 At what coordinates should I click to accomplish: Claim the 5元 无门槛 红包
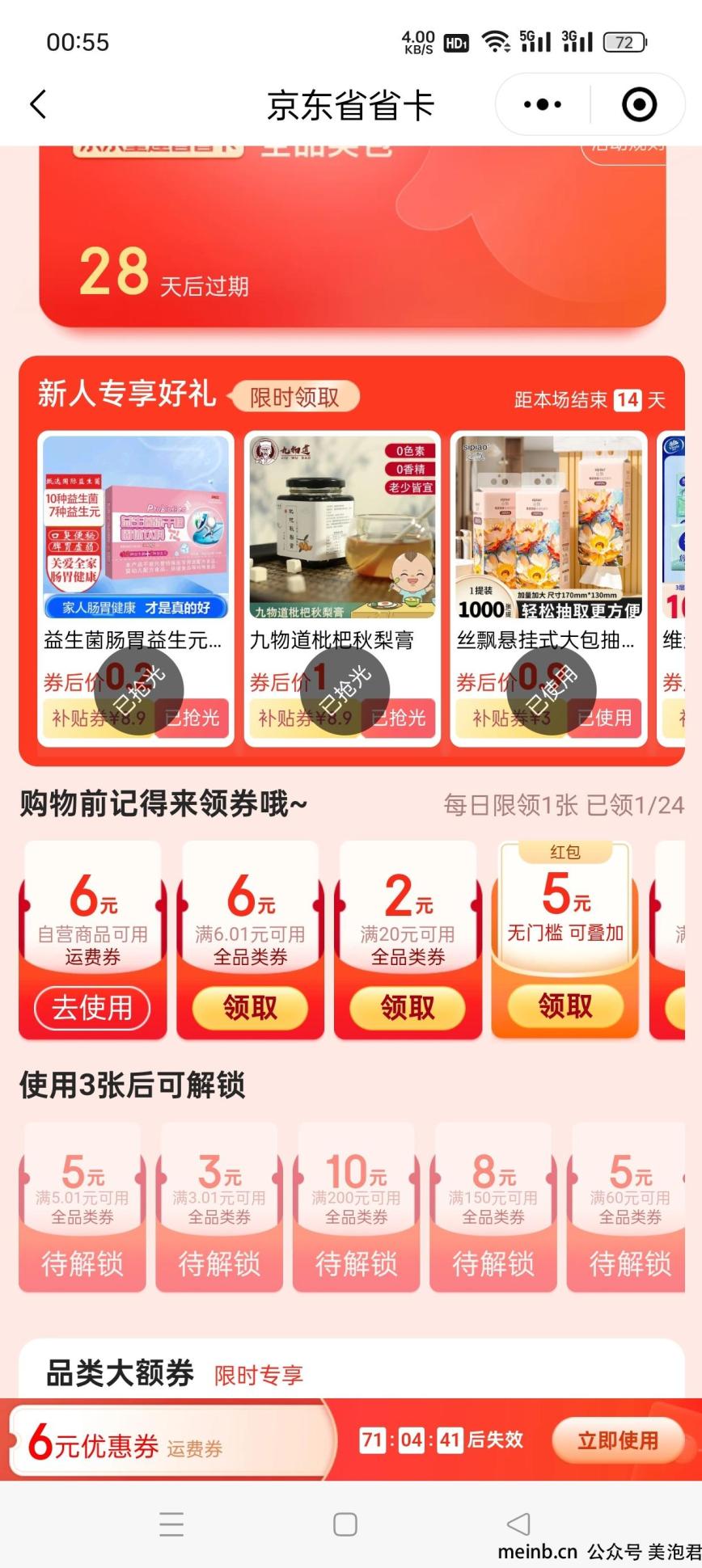[565, 1006]
